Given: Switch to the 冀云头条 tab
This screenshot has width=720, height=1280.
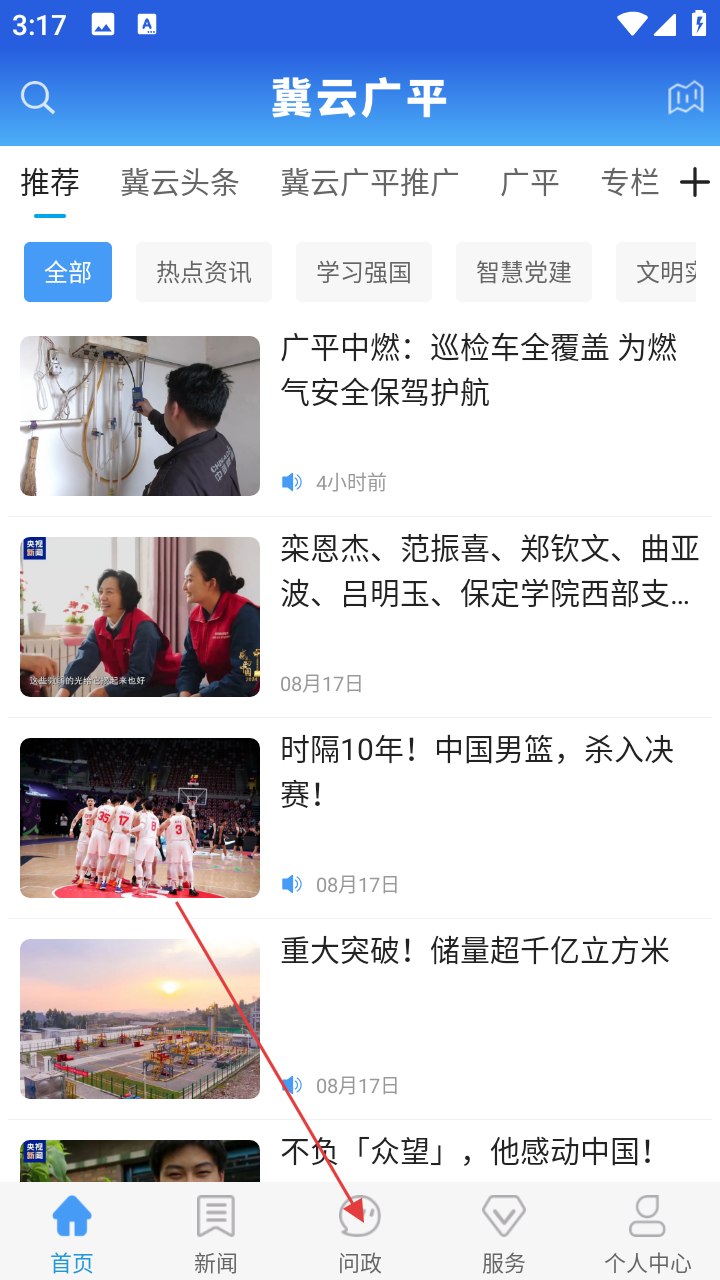Looking at the screenshot, I should point(180,183).
